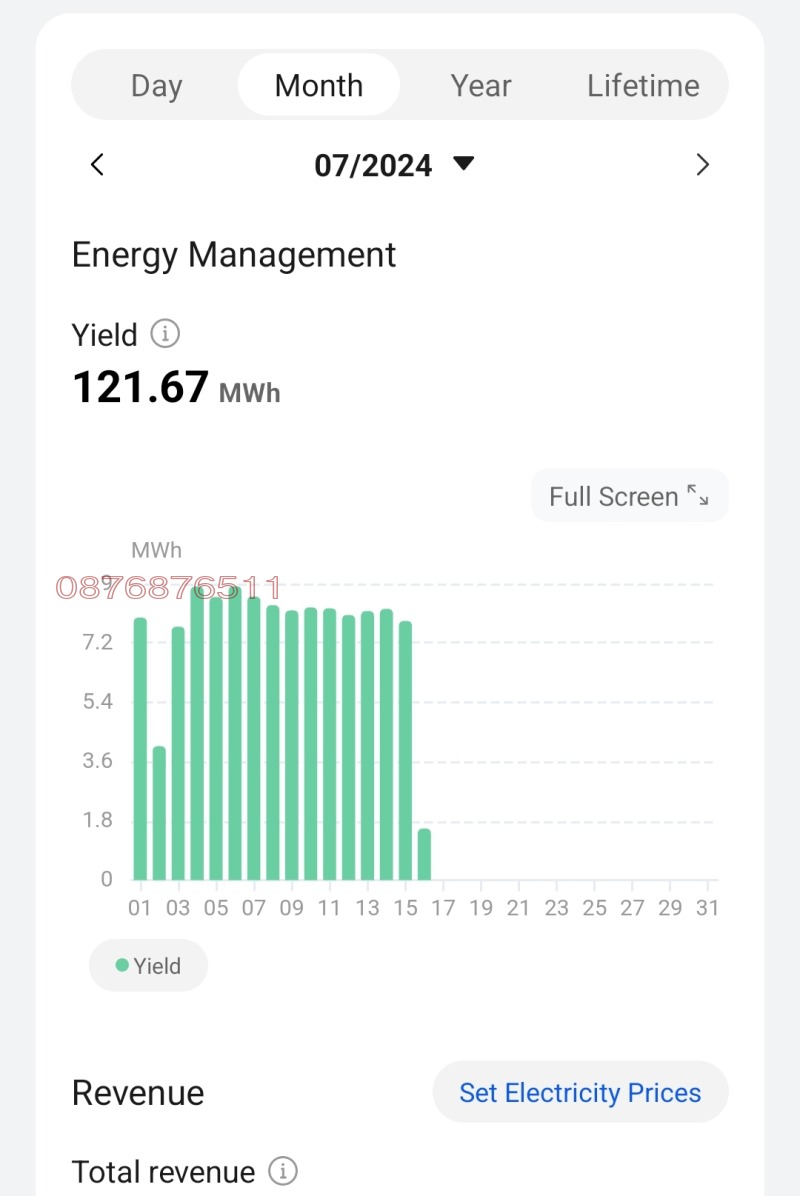Viewport: 800px width, 1196px height.
Task: Select the Month tab
Action: click(319, 86)
